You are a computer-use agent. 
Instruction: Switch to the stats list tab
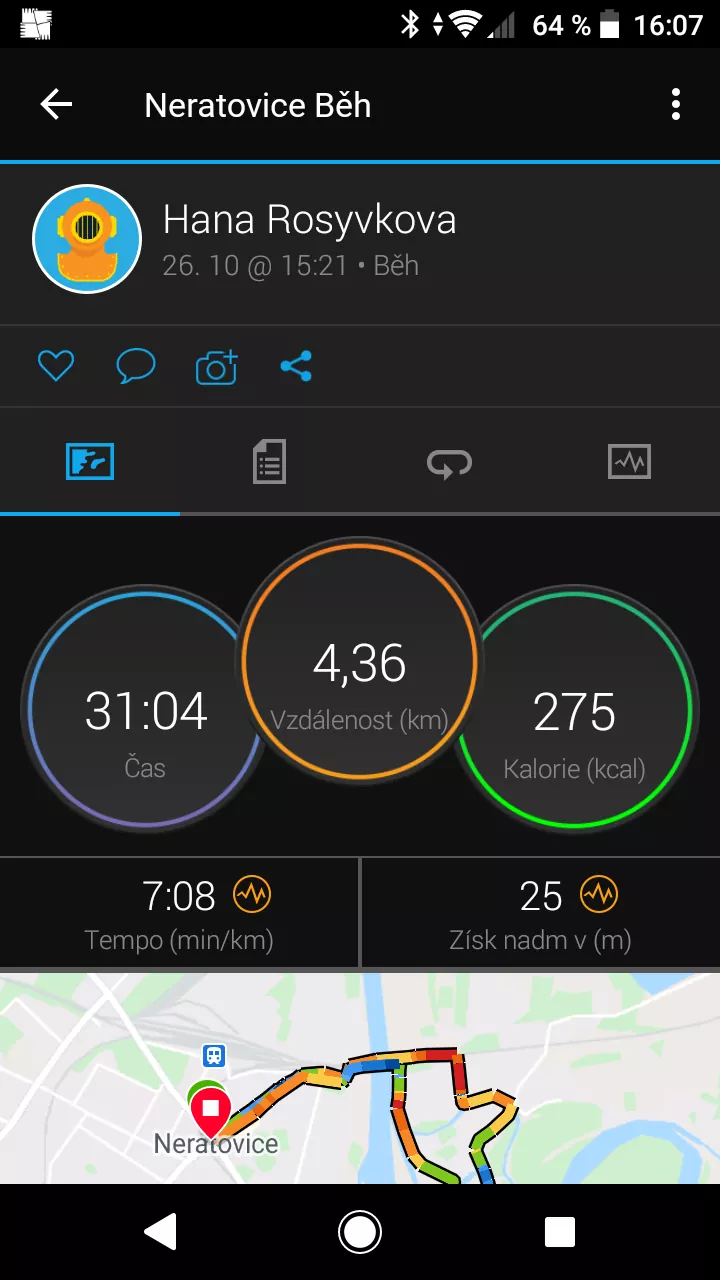[x=270, y=462]
